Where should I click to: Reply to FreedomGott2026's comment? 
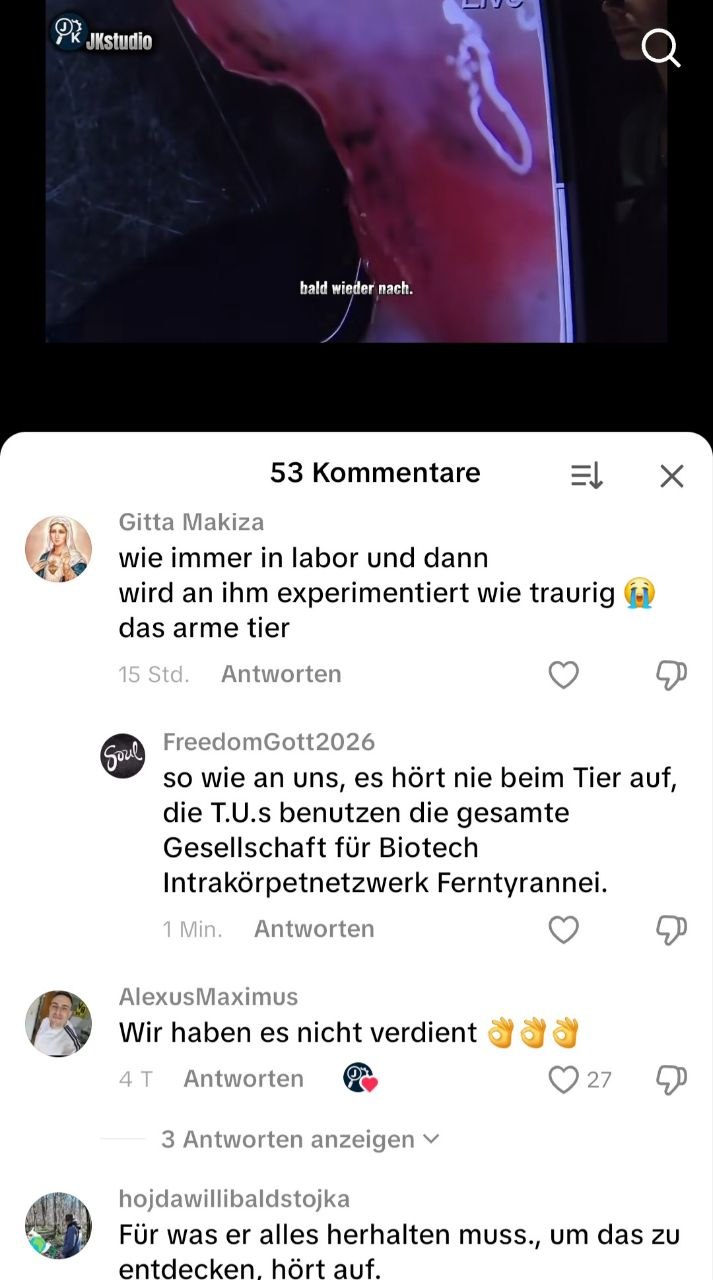(314, 929)
